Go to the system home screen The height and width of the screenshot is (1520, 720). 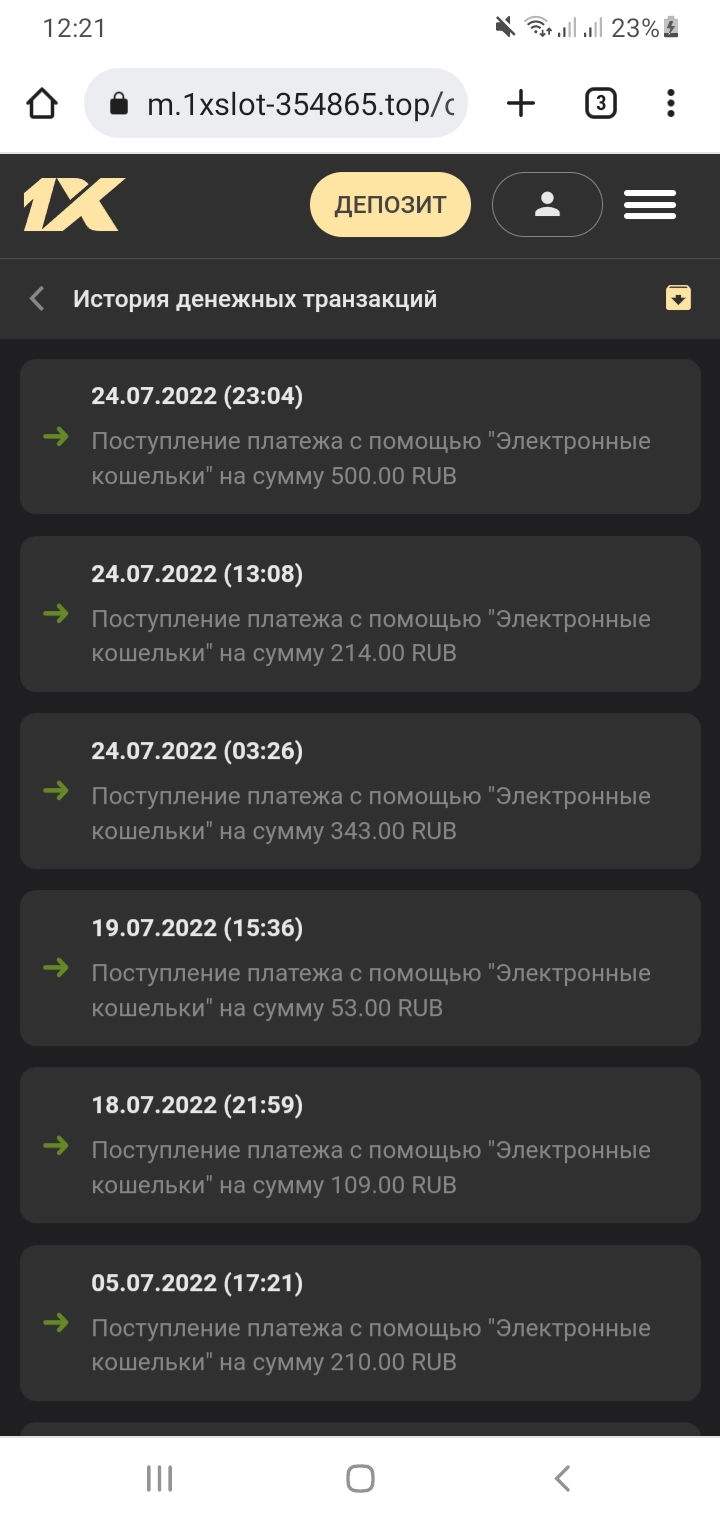(360, 1478)
